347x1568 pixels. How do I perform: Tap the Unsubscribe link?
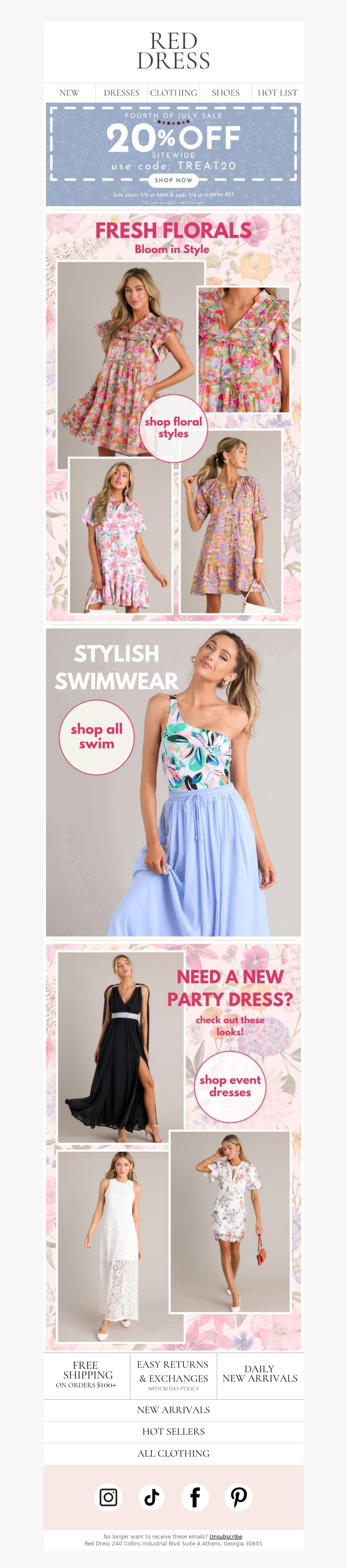(226, 1537)
